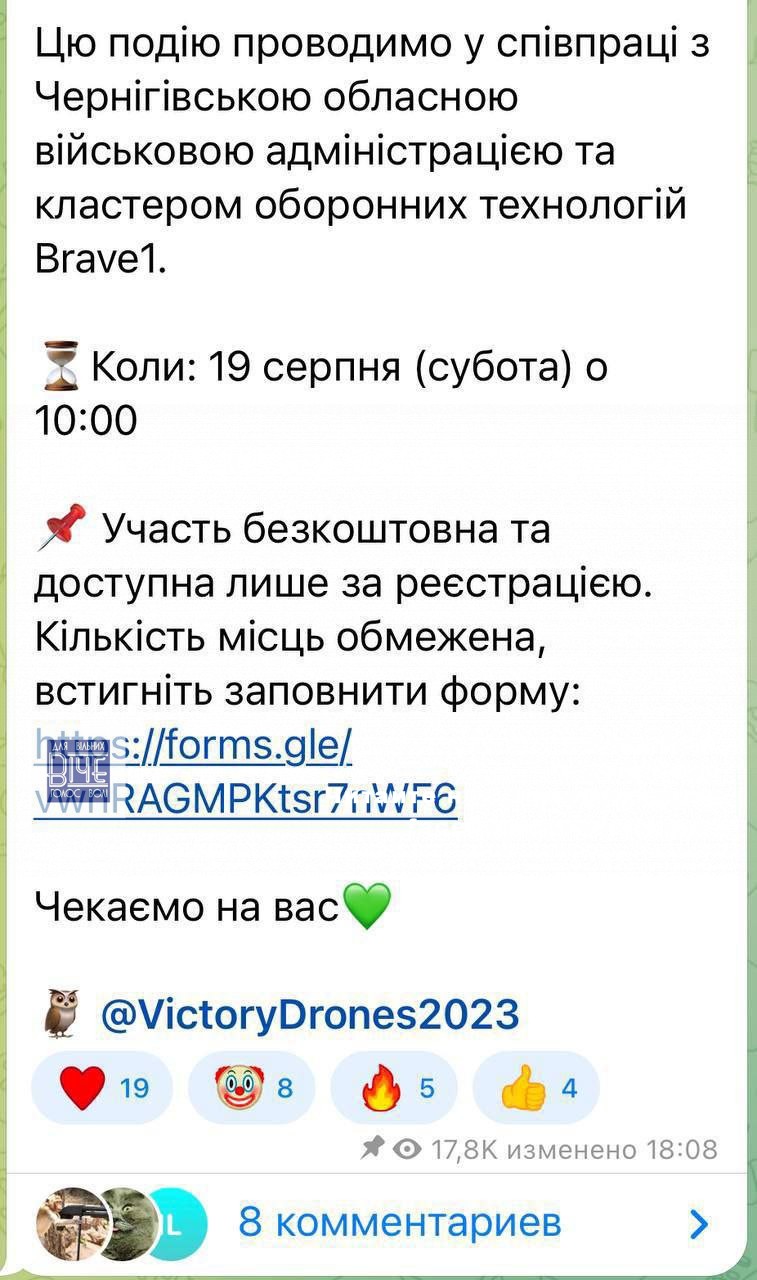Open the @VictoryDrones2023 mention
This screenshot has height=1280, width=757.
[310, 1014]
